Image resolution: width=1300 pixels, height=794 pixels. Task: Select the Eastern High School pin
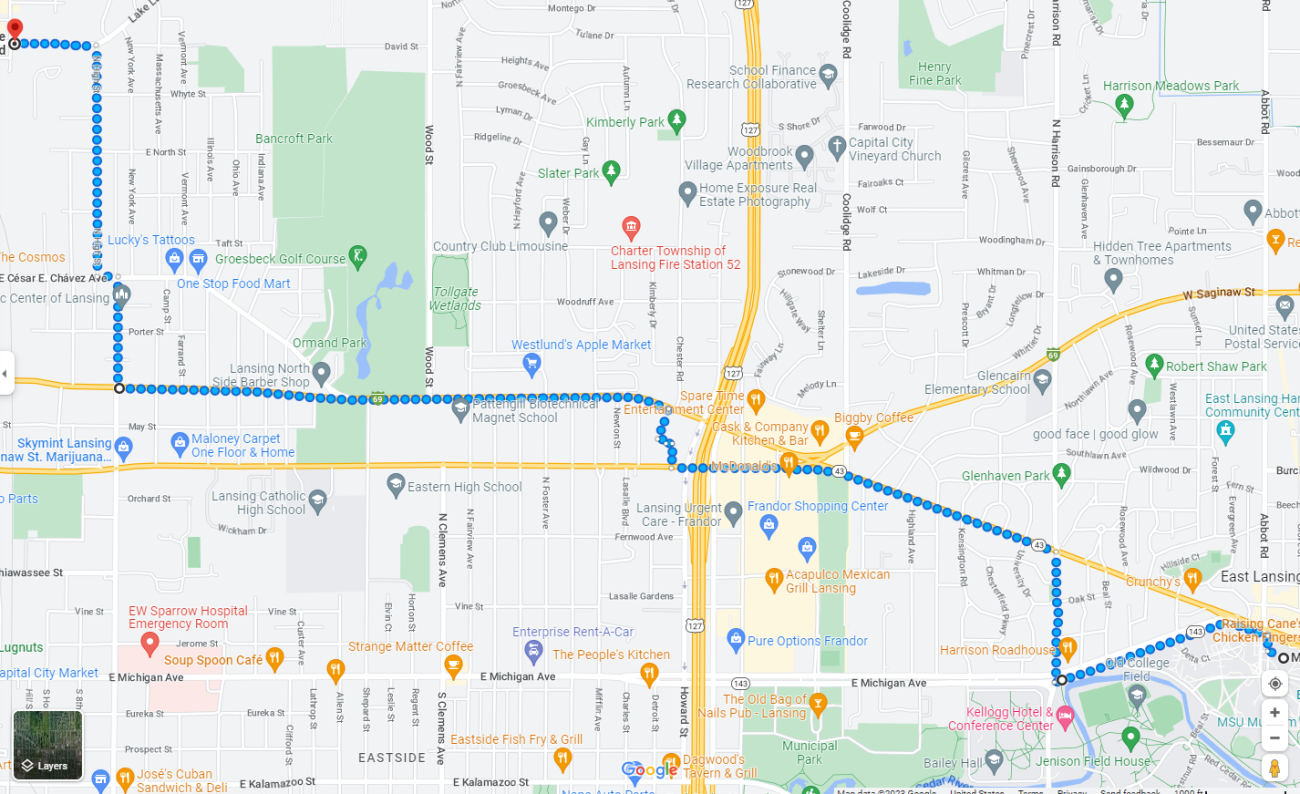[x=396, y=486]
